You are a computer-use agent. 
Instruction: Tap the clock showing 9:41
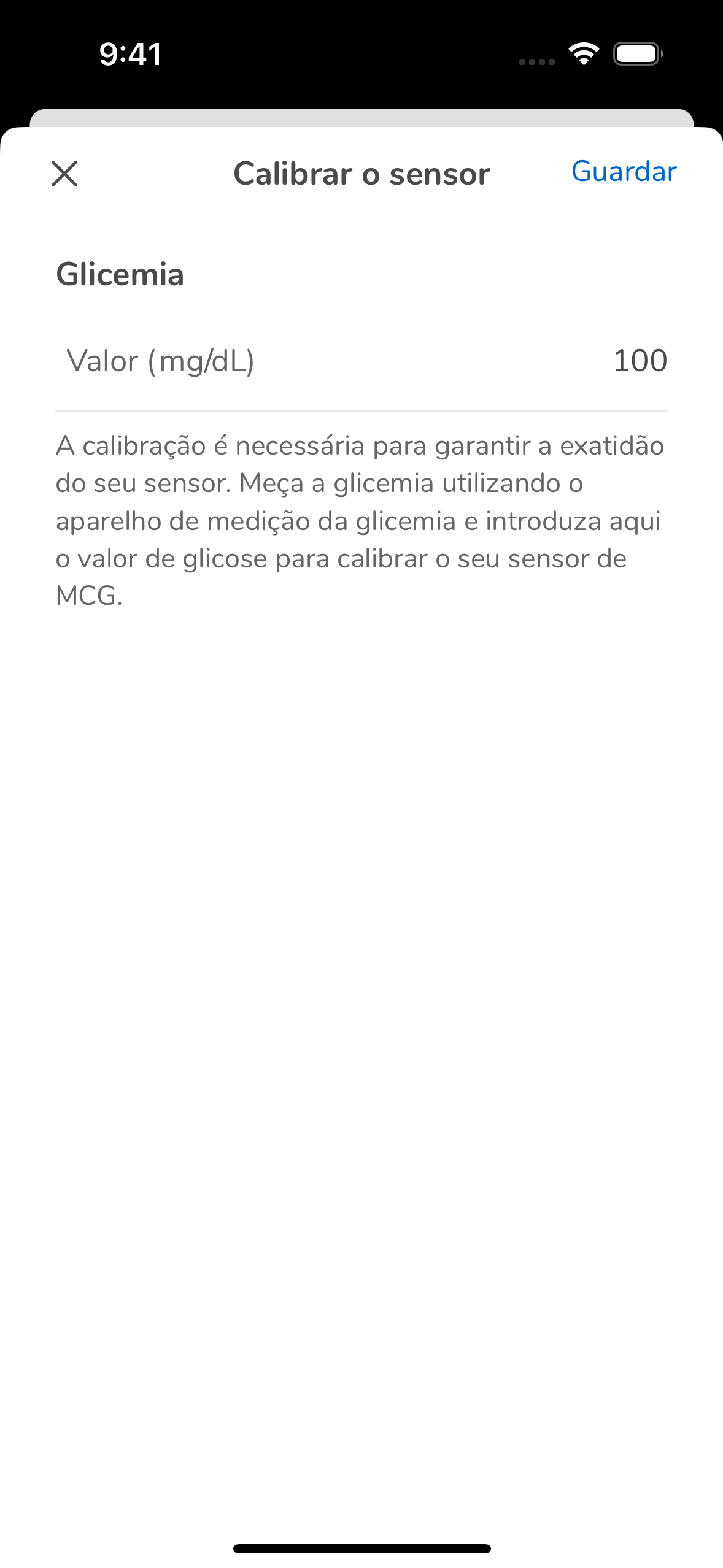(129, 54)
